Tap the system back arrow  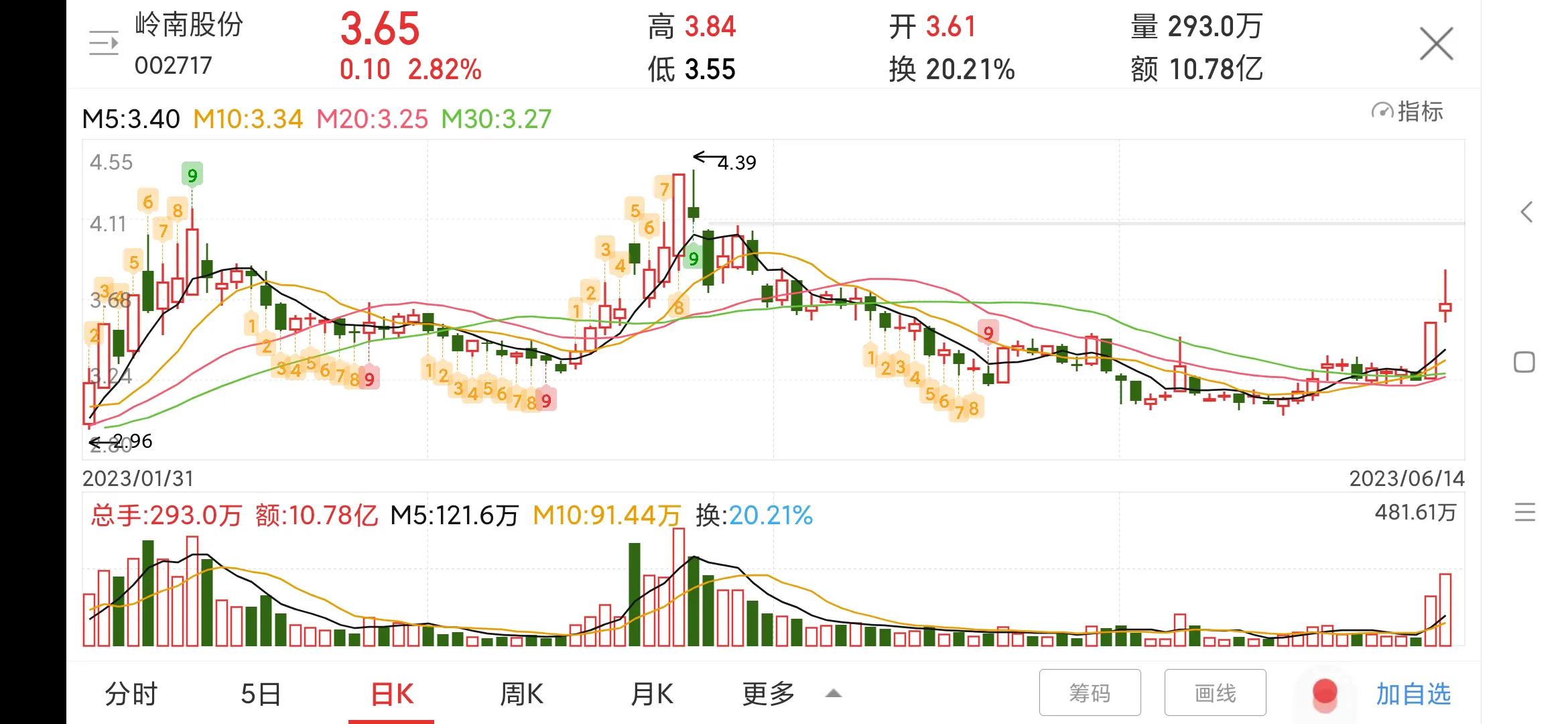pos(1526,213)
